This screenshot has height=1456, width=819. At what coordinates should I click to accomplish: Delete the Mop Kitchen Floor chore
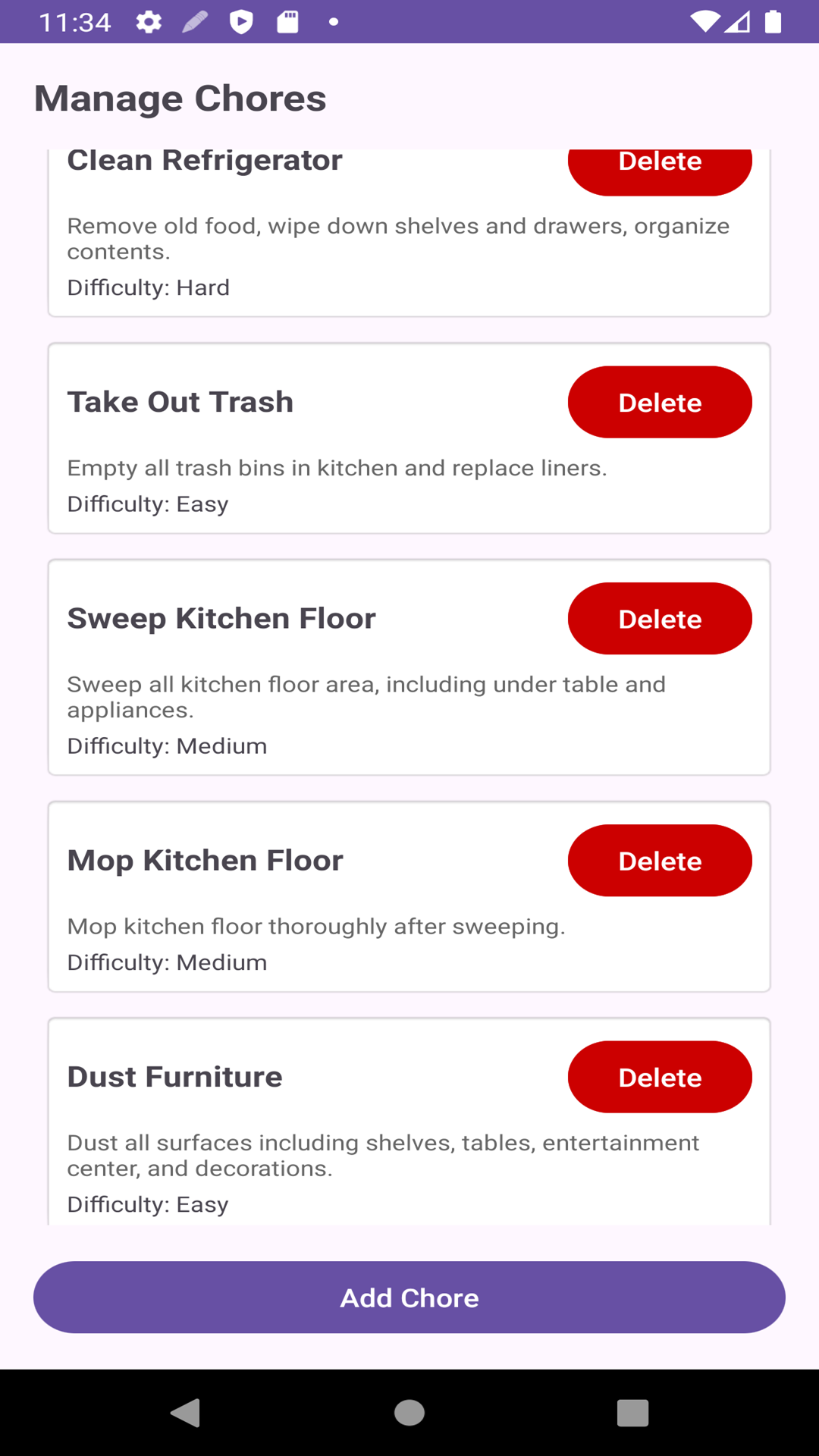pos(660,861)
